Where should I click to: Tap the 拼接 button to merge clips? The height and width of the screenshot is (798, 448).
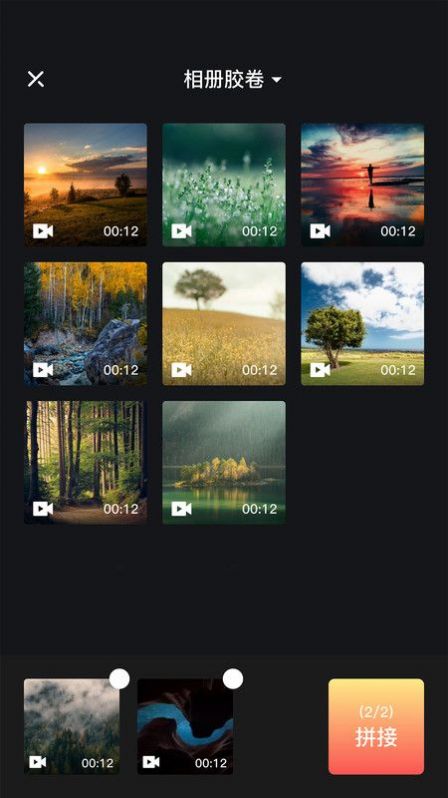tap(376, 726)
